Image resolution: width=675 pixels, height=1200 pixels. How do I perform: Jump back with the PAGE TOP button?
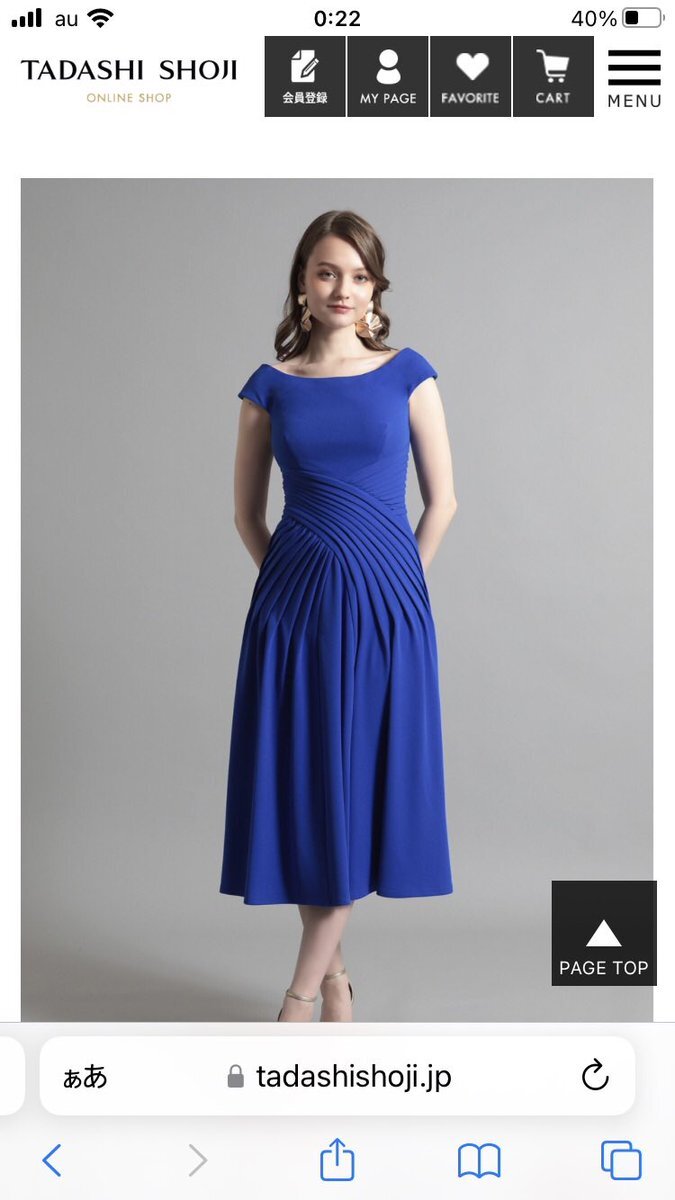click(x=604, y=933)
